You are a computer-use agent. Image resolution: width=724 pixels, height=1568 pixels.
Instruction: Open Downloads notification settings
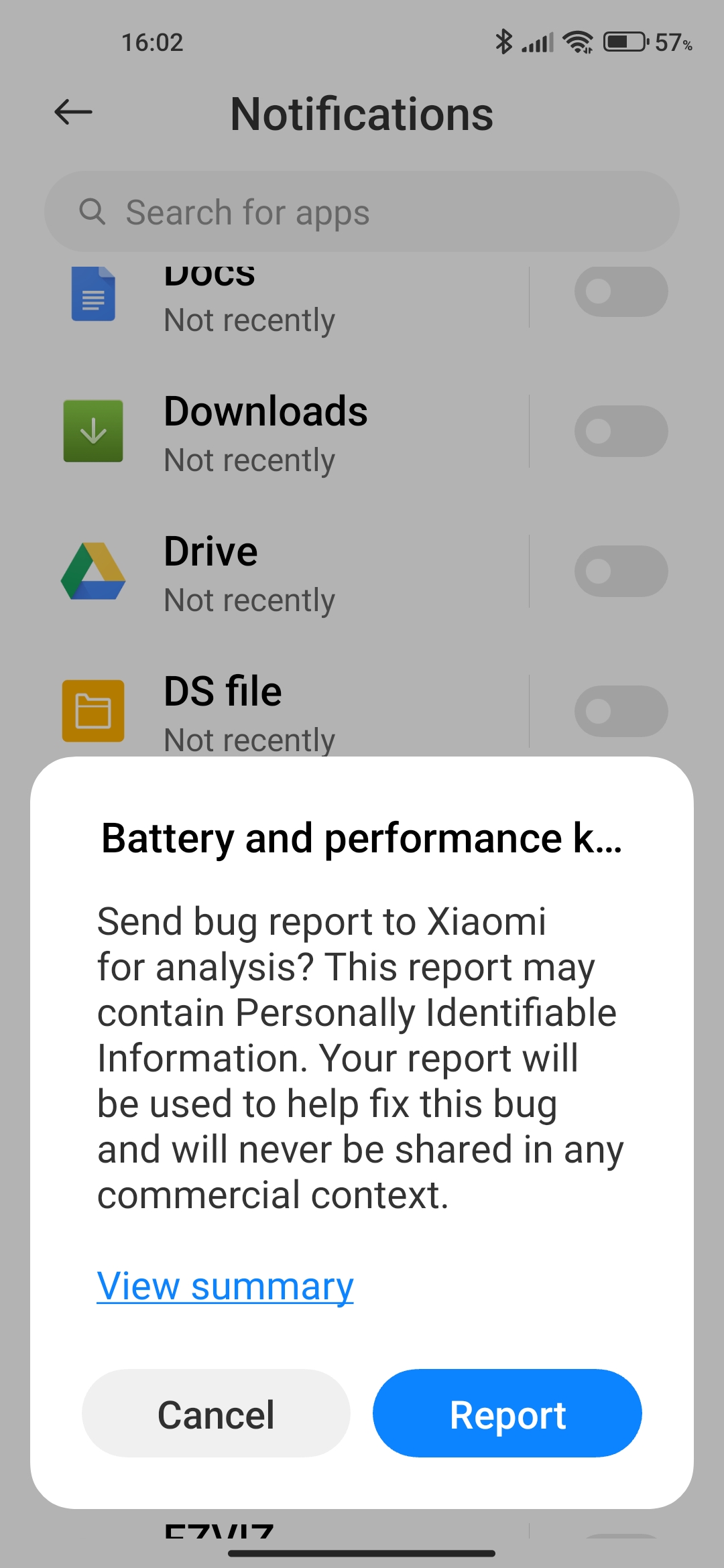(x=288, y=432)
